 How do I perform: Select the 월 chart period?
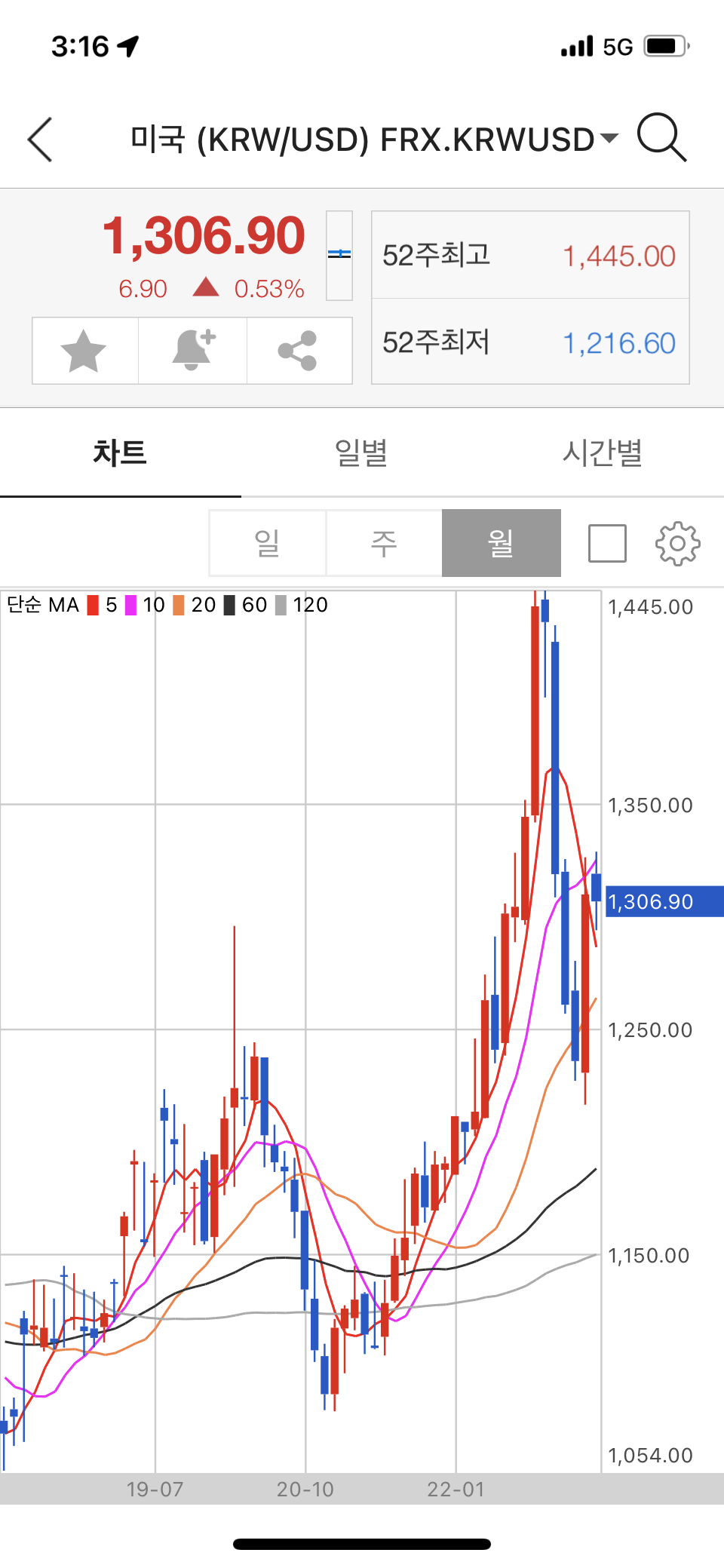pyautogui.click(x=501, y=543)
